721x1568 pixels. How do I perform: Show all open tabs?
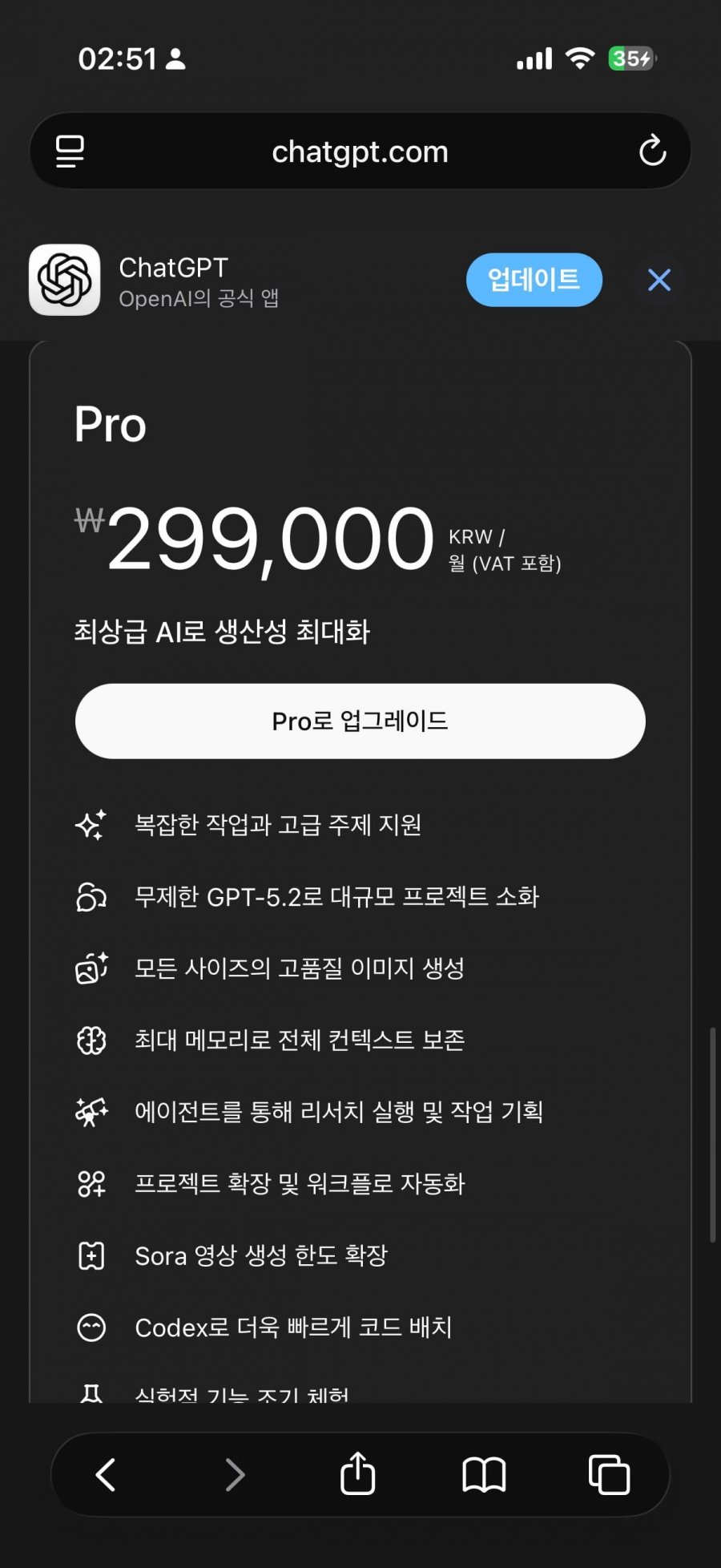coord(609,1474)
